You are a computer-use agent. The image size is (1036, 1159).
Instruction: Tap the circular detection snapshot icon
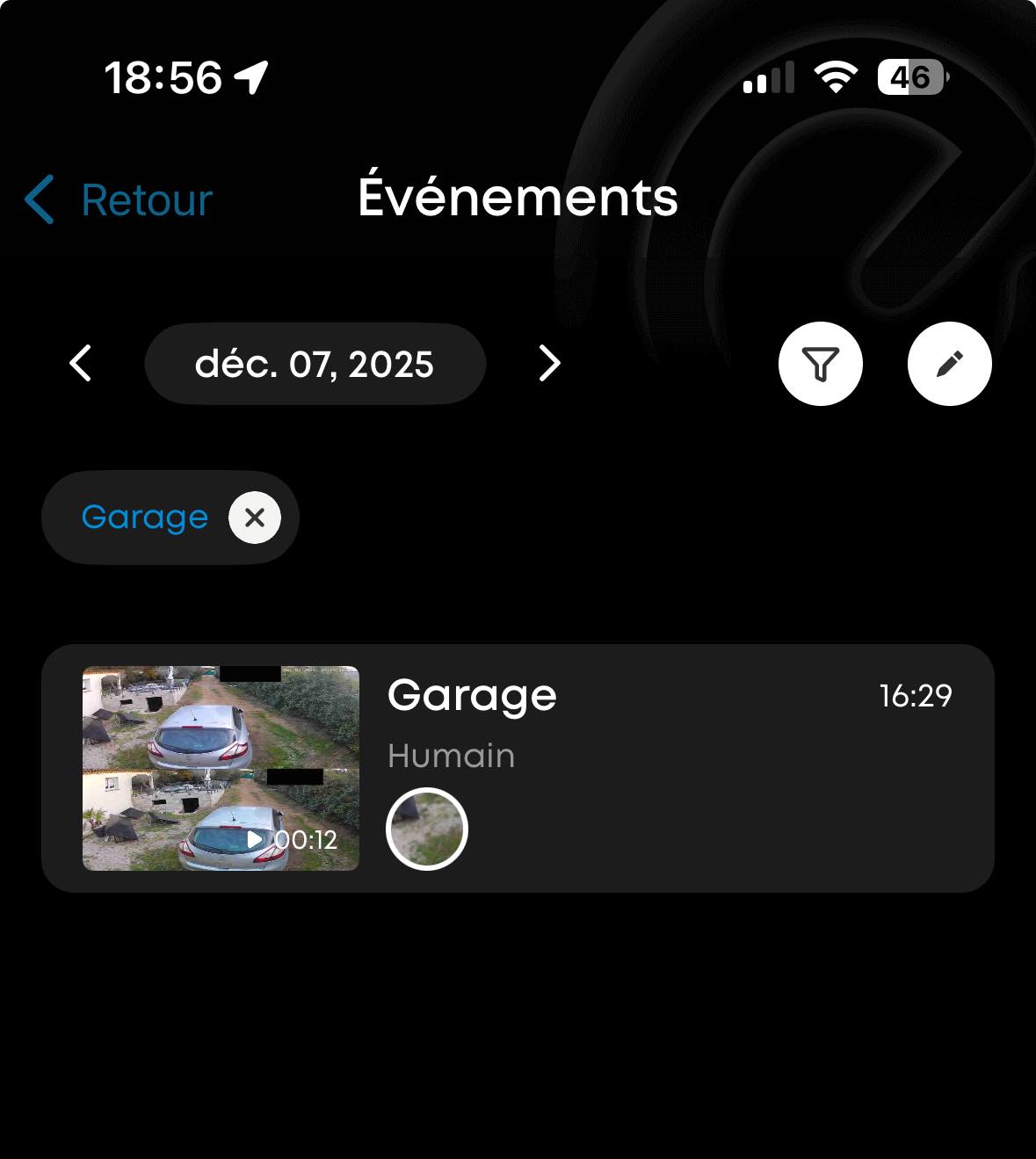coord(426,829)
